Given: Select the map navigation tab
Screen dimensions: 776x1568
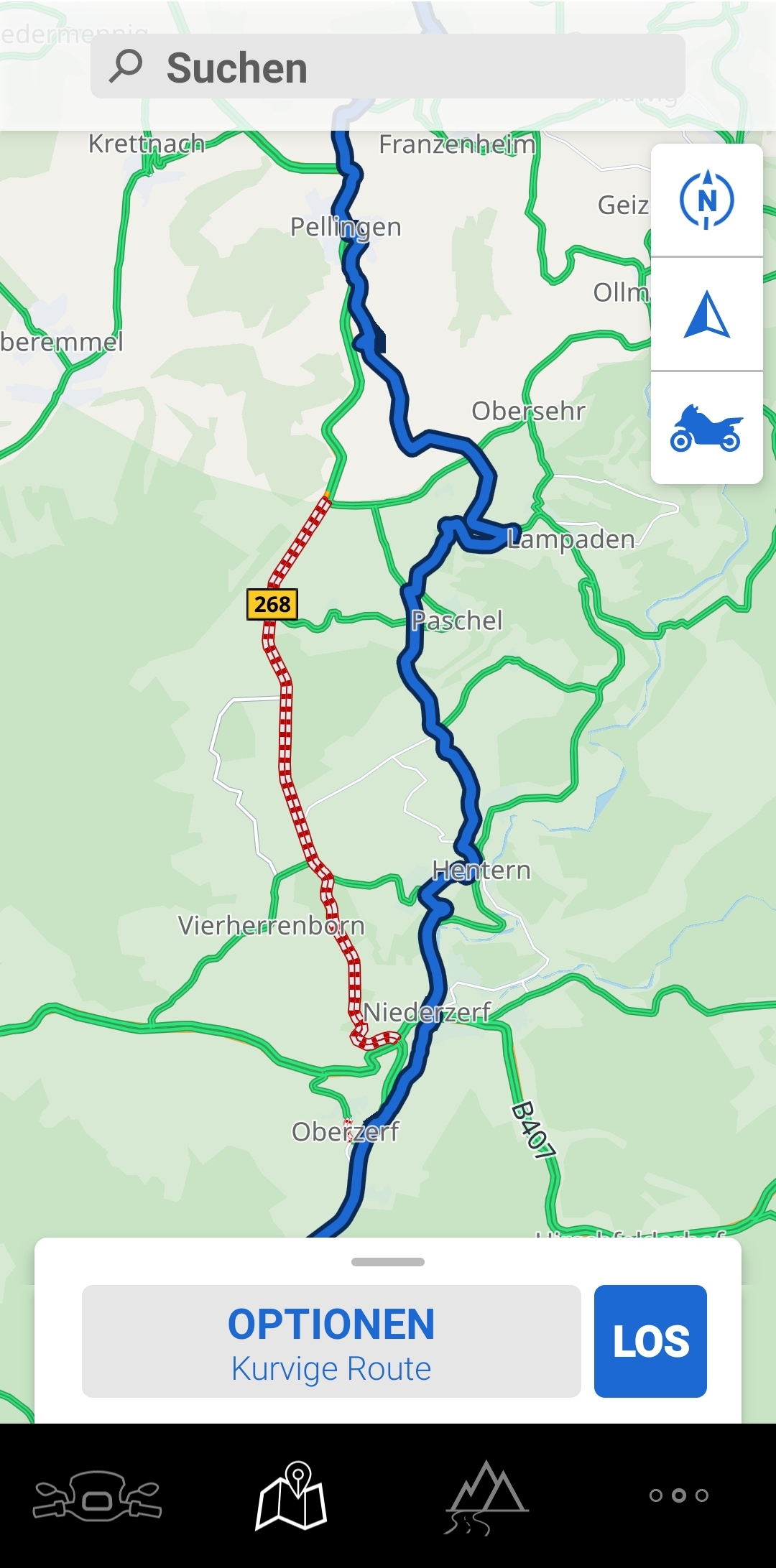Looking at the screenshot, I should pos(292,1495).
